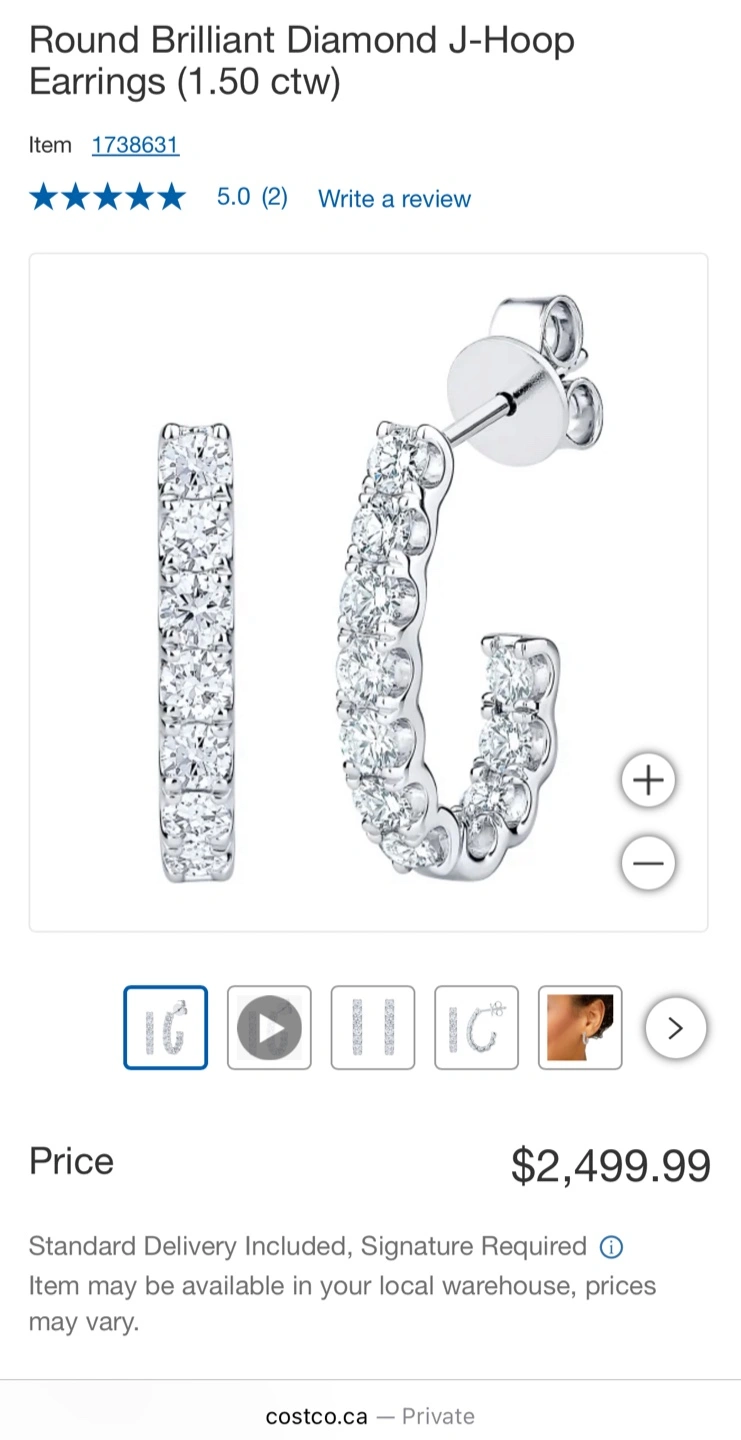Tap the costco.ca address bar
Screen dimensions: 741x1440
[370, 1416]
